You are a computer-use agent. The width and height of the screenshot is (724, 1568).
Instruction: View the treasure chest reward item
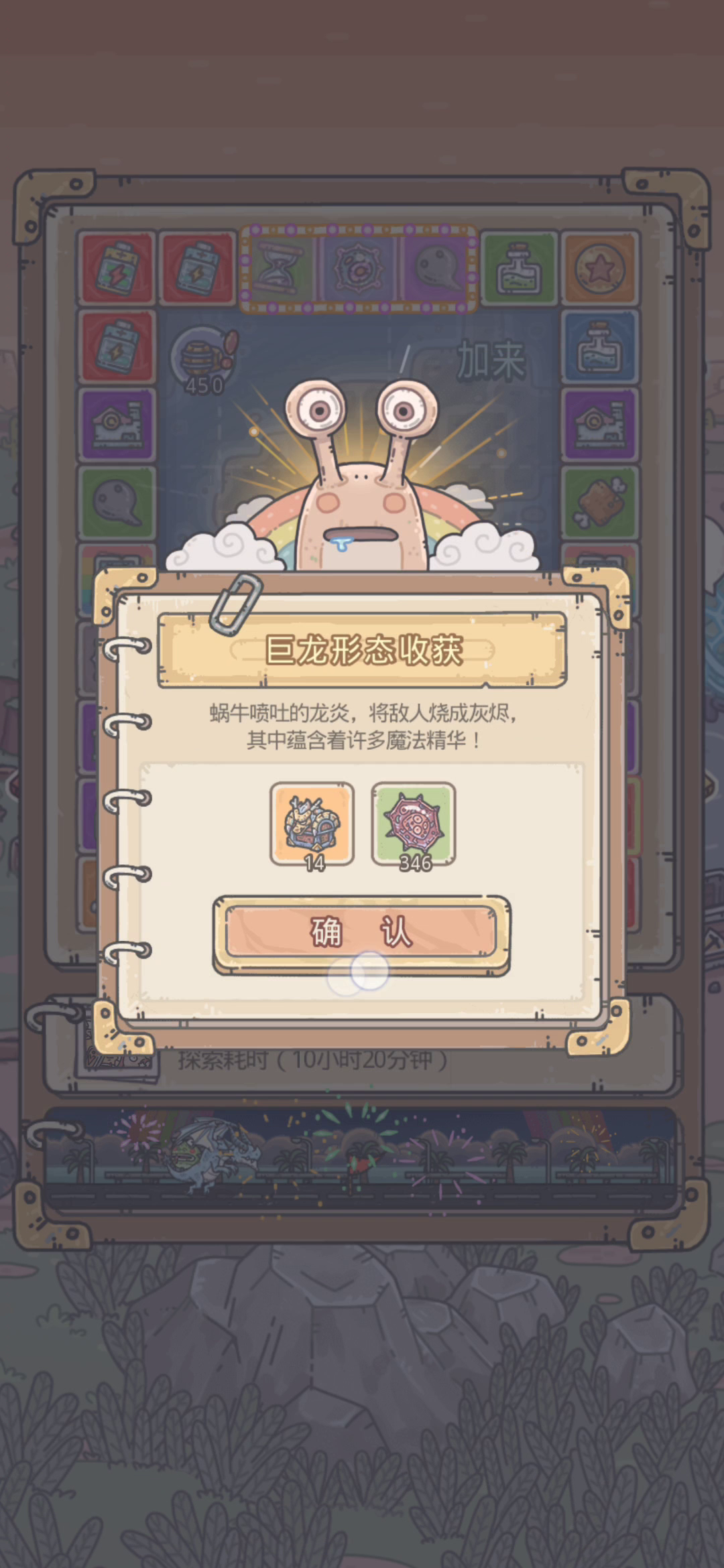click(x=312, y=824)
